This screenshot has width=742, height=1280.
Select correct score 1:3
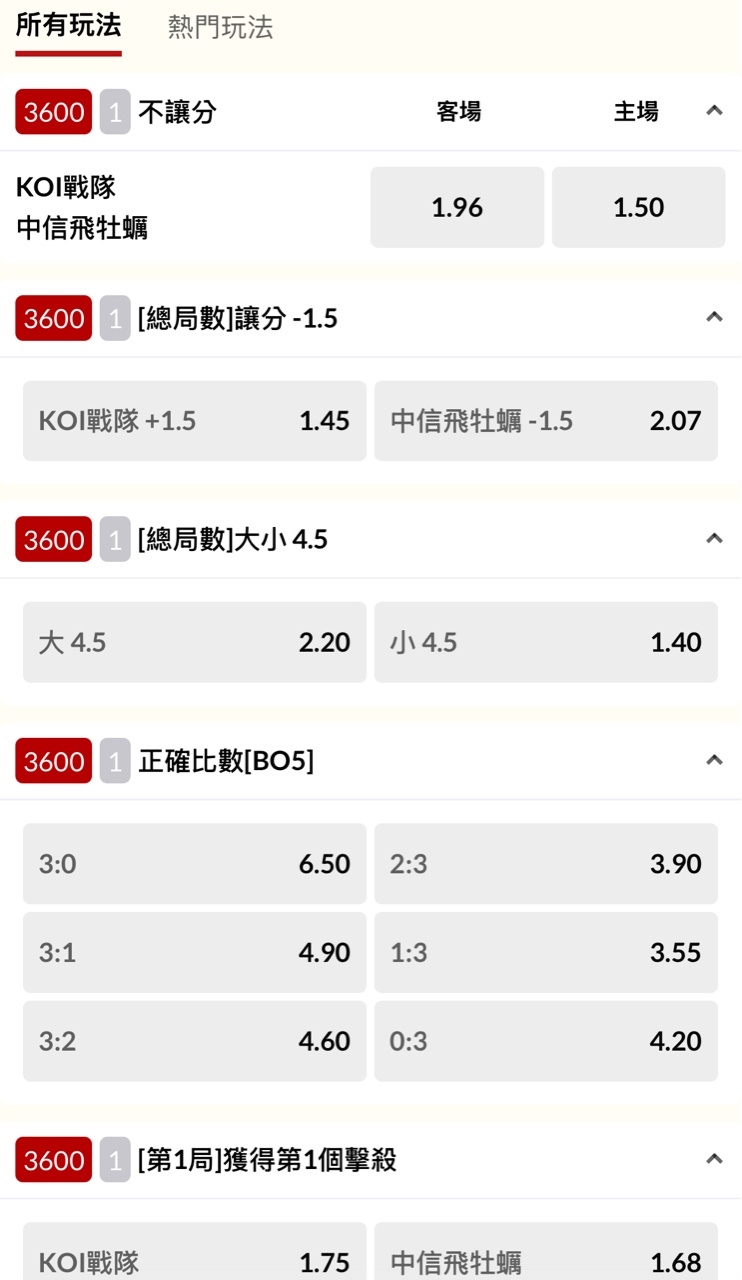pyautogui.click(x=546, y=952)
